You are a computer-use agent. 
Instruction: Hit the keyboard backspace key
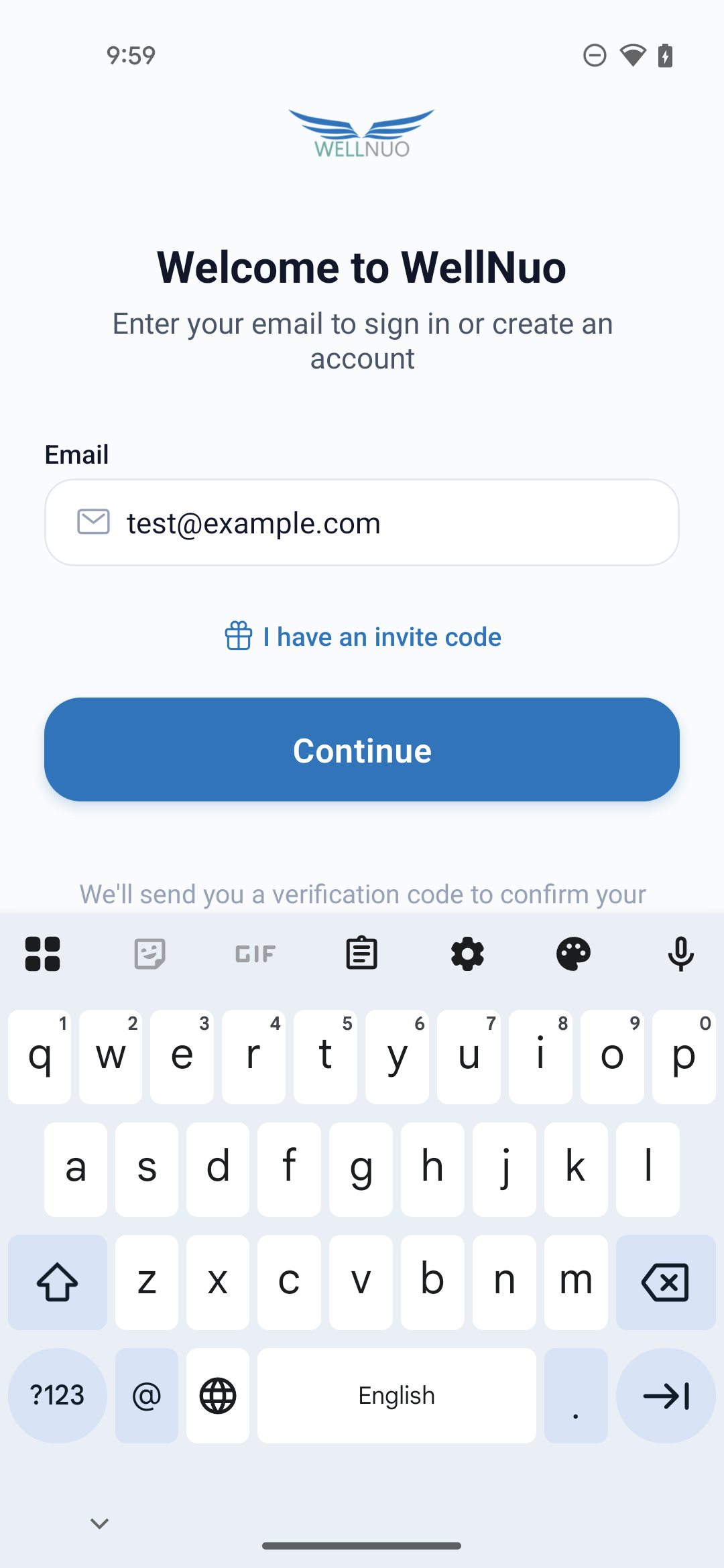point(665,1283)
